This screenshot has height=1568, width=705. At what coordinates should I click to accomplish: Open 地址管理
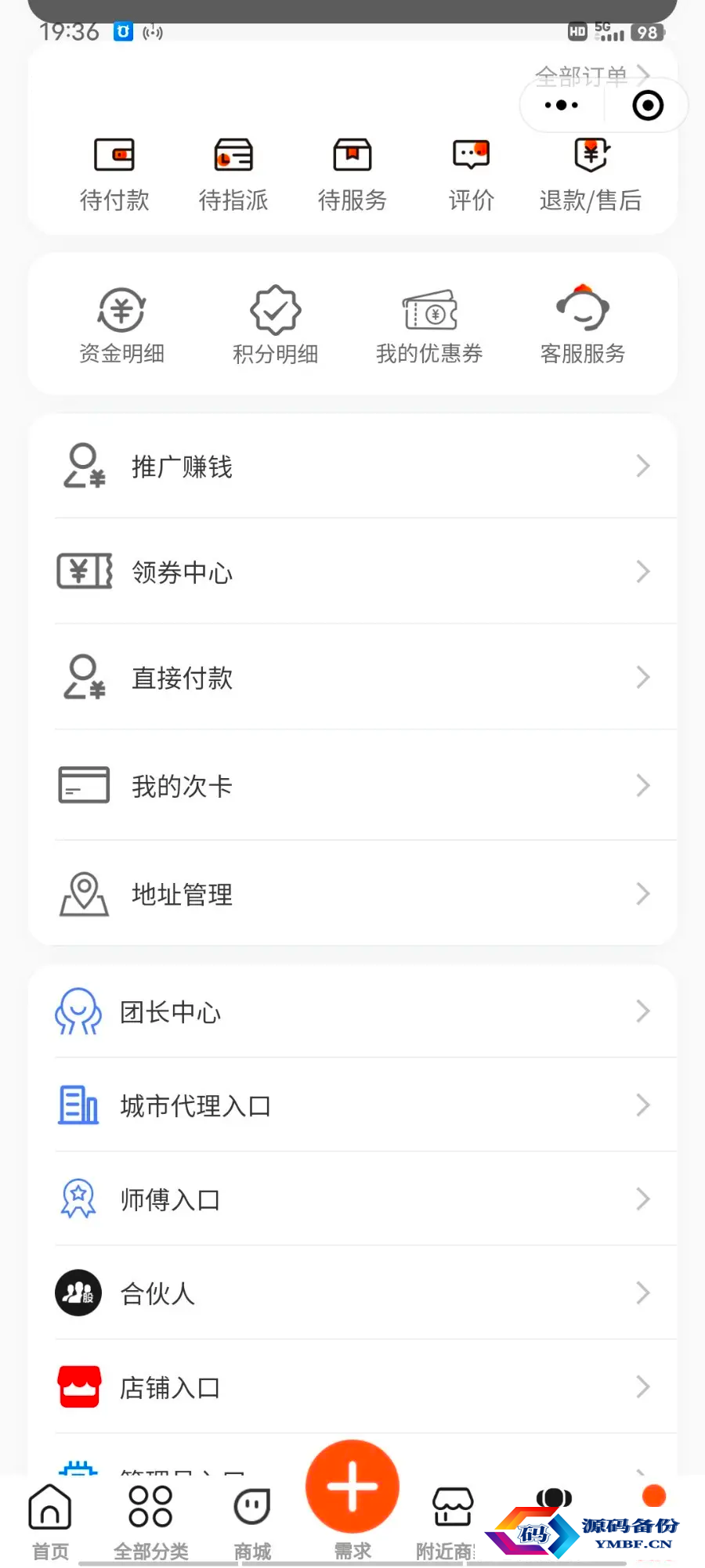(x=352, y=893)
